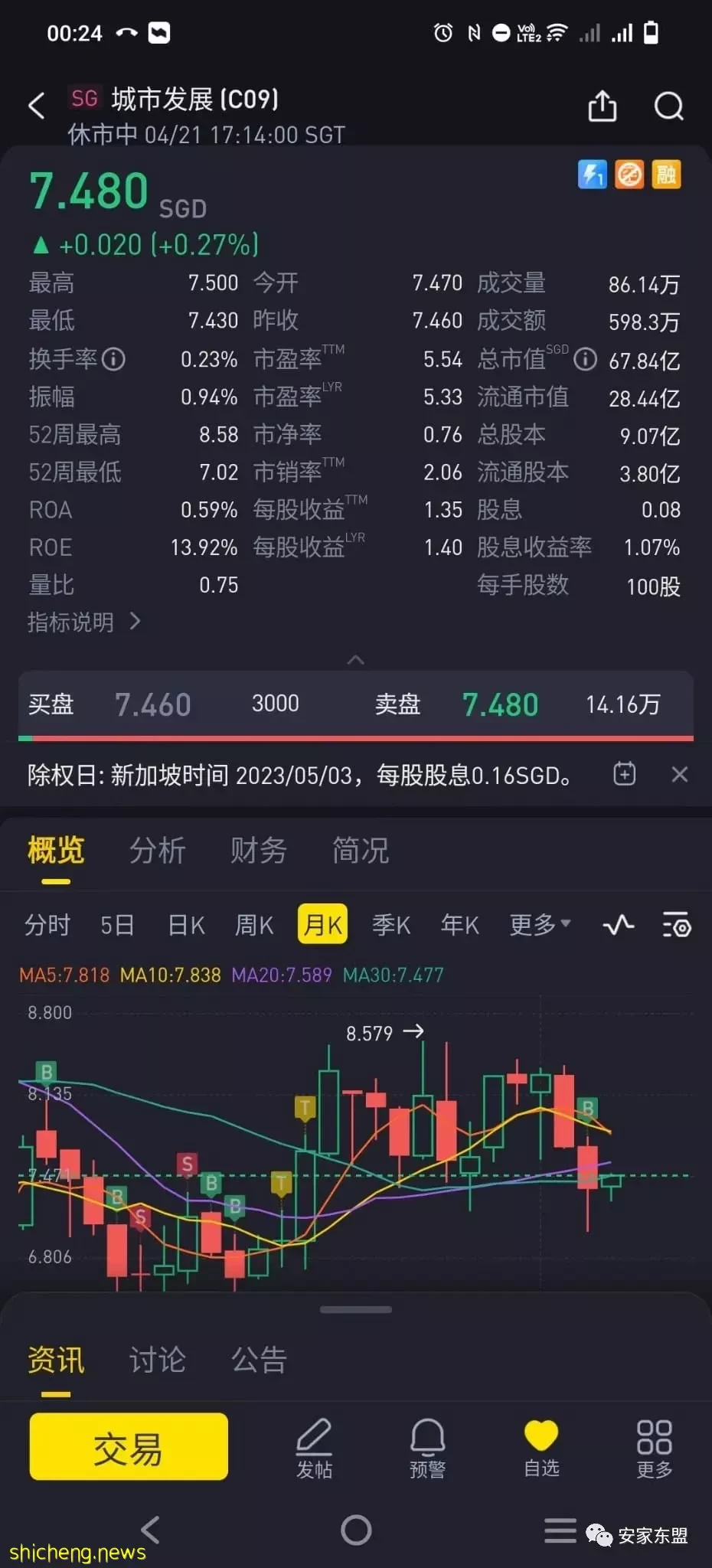Expand the 更多 chart period dropdown
The height and width of the screenshot is (1568, 712).
(x=540, y=925)
